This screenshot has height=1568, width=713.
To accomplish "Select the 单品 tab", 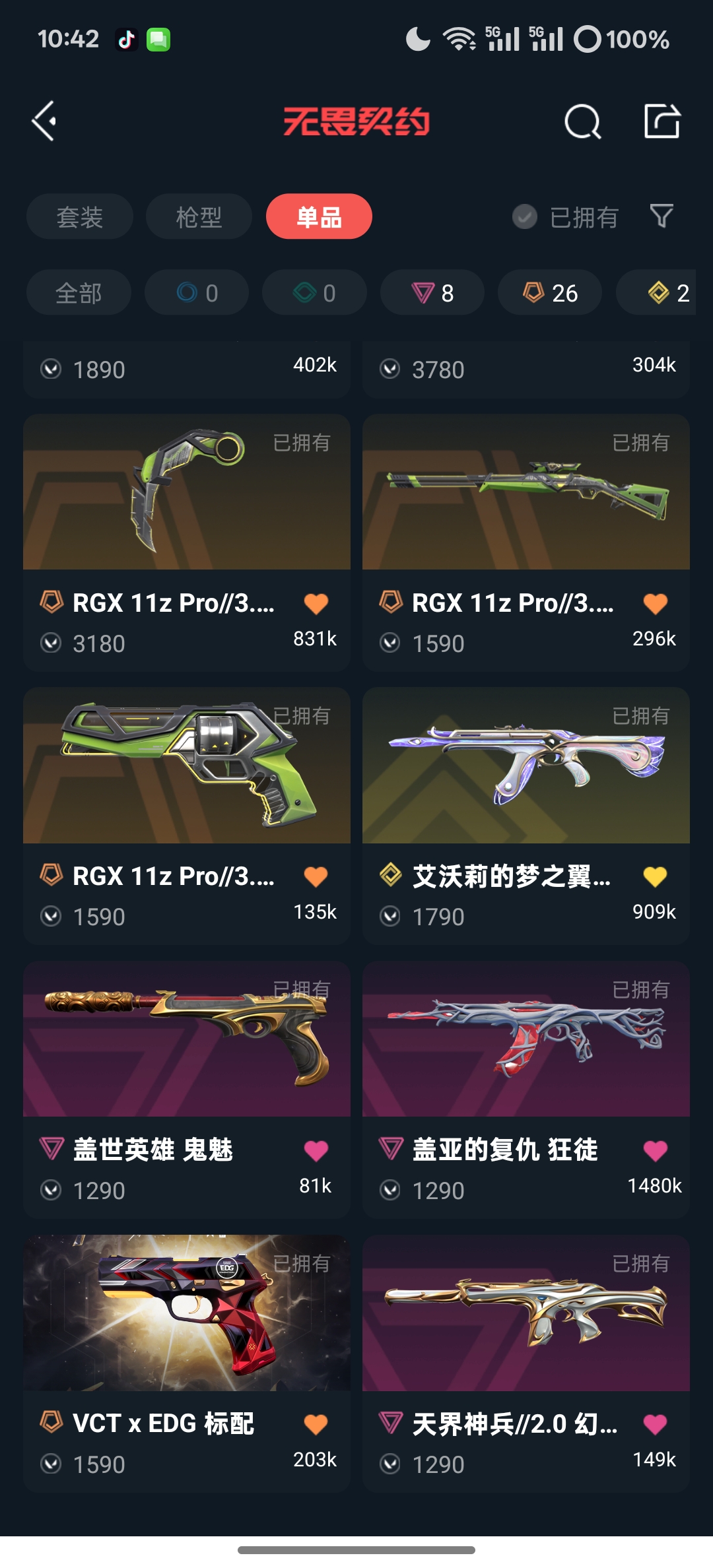I will [x=319, y=216].
